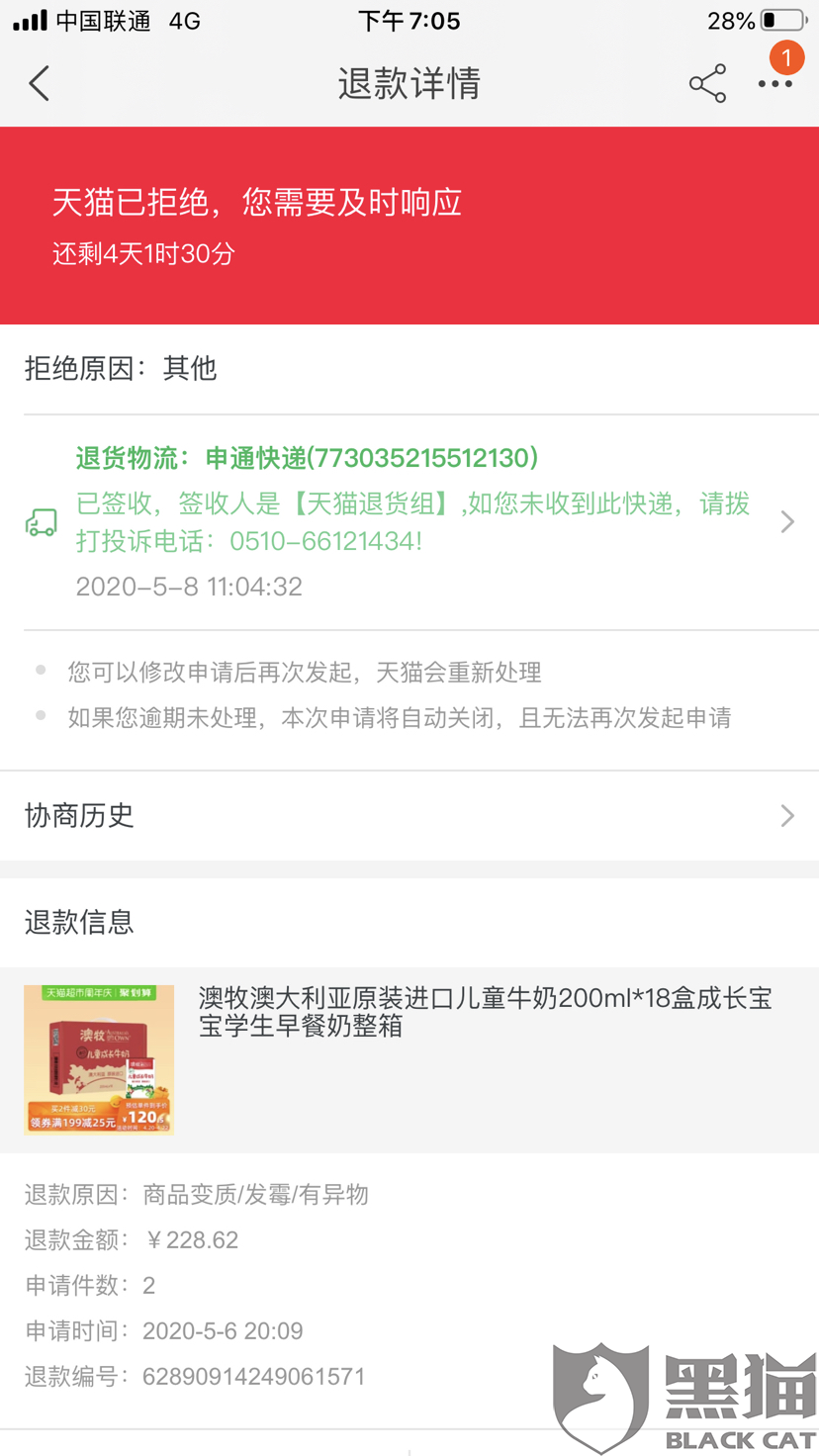The height and width of the screenshot is (1456, 819).
Task: Open the three-dot more menu
Action: tap(774, 84)
